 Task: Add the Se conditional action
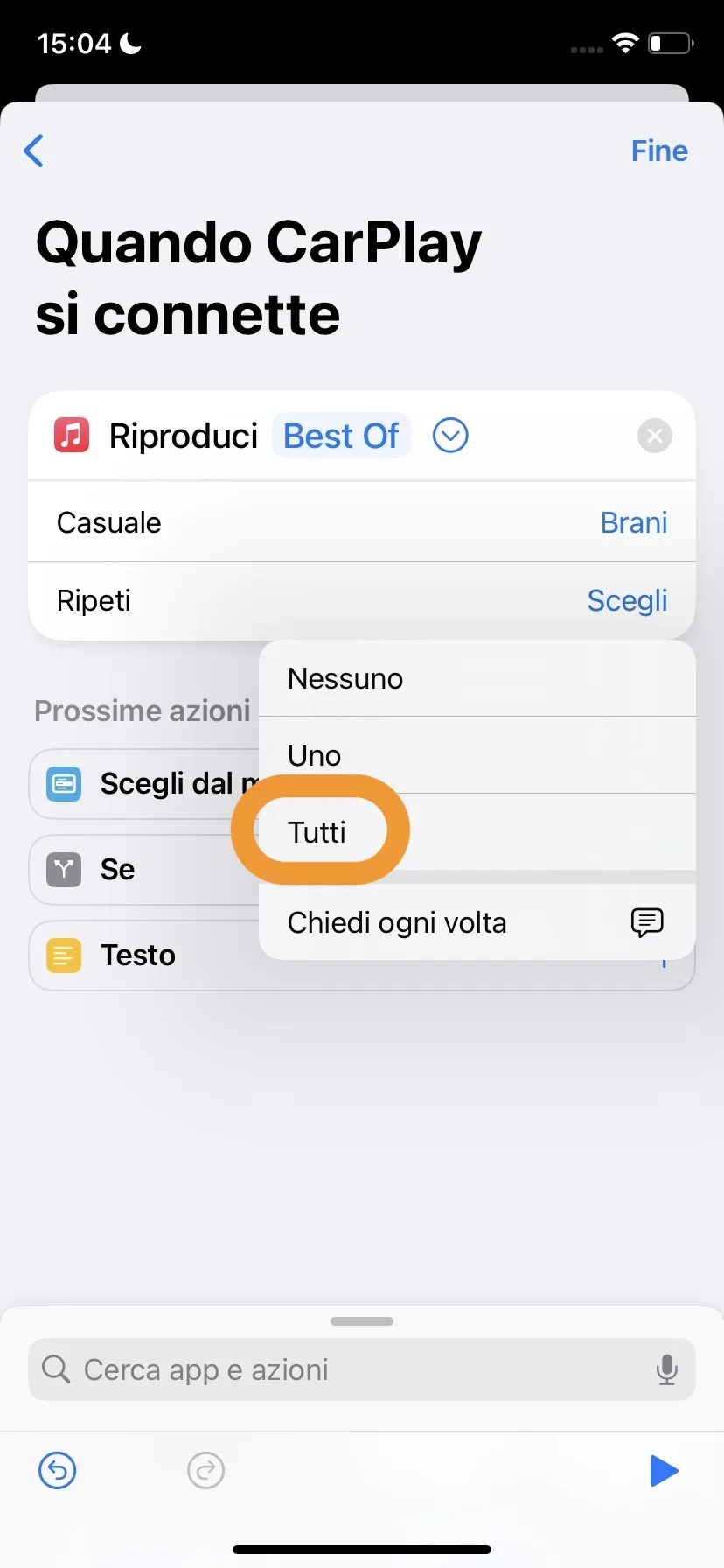(x=118, y=870)
